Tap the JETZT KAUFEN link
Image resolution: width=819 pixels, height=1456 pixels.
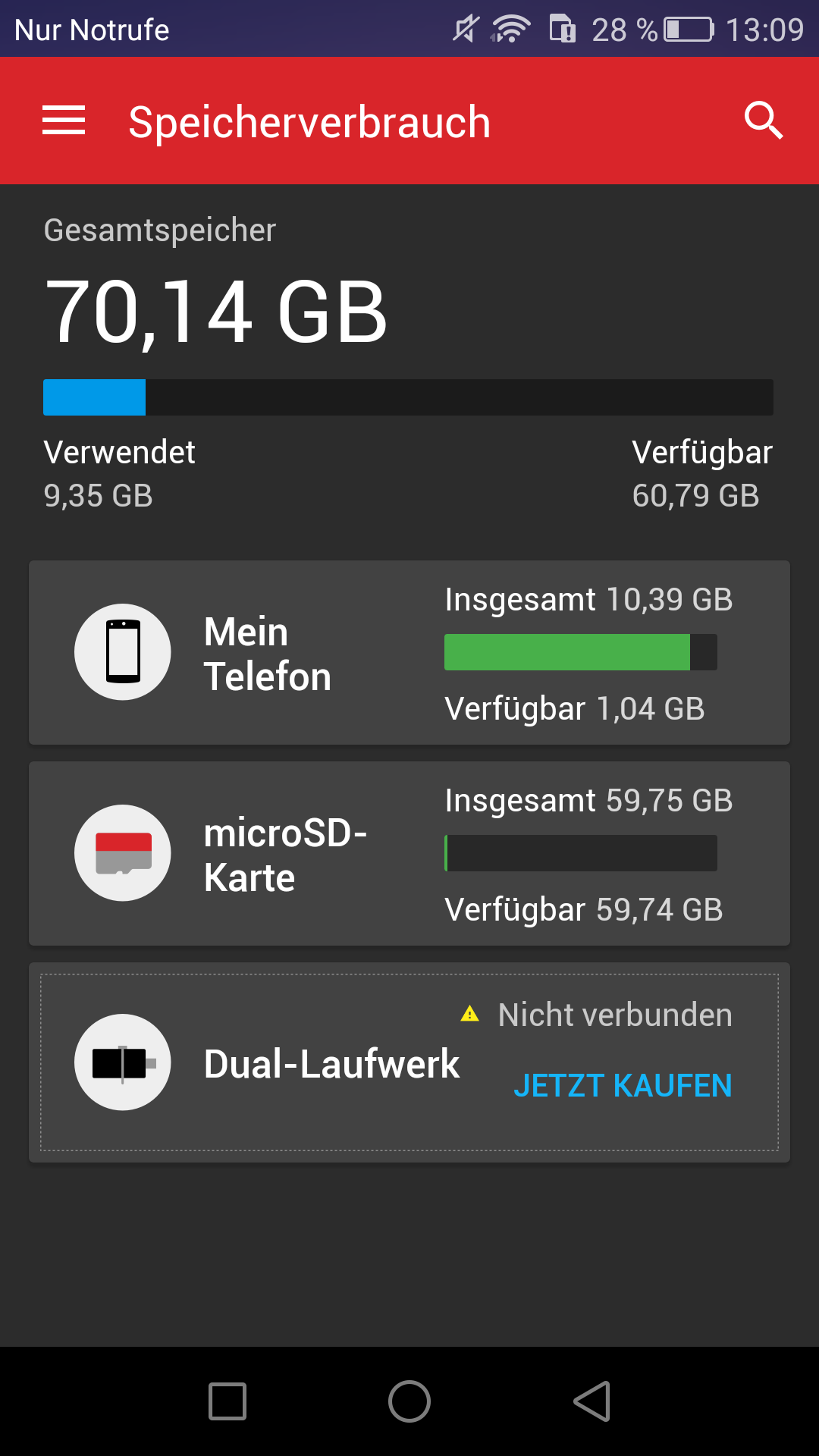[623, 1086]
